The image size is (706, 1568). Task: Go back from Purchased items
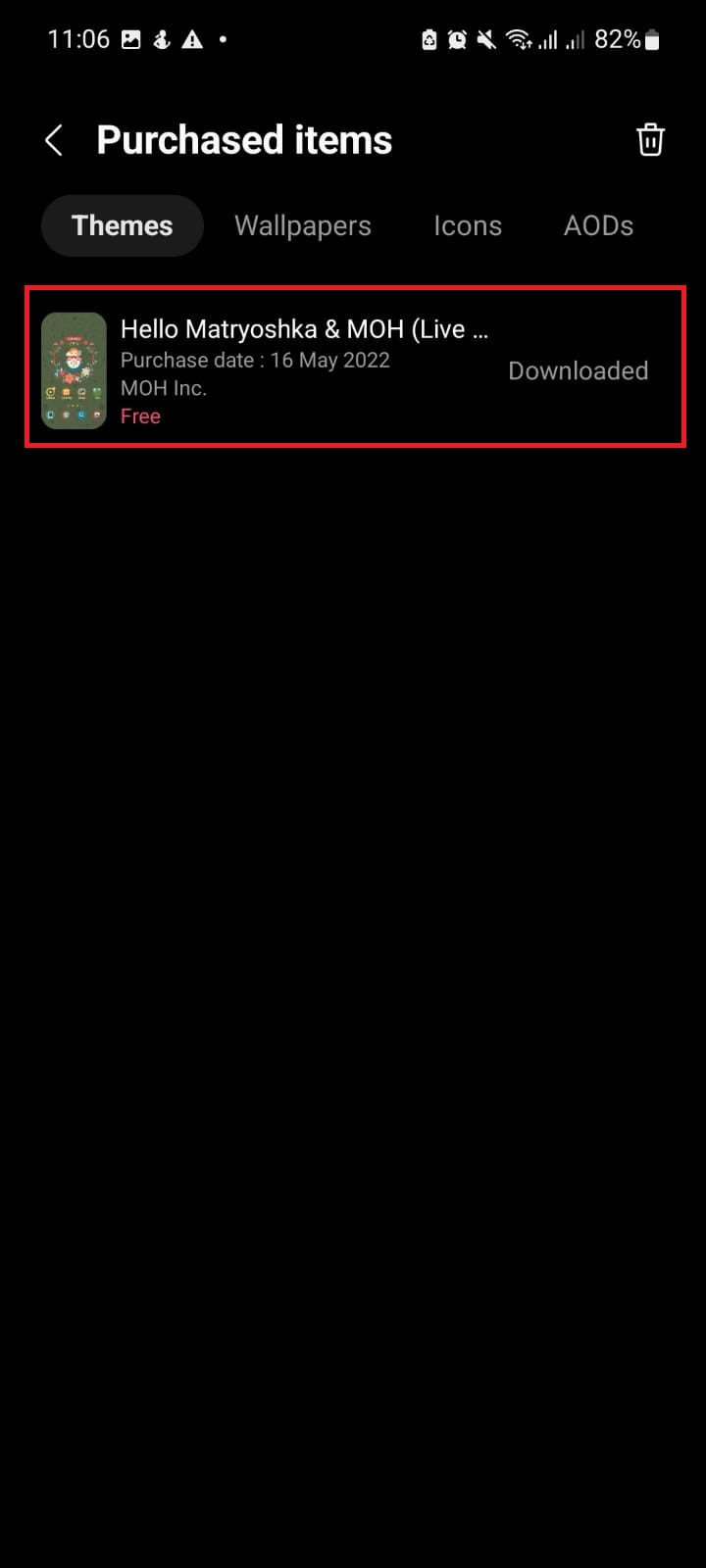coord(54,140)
